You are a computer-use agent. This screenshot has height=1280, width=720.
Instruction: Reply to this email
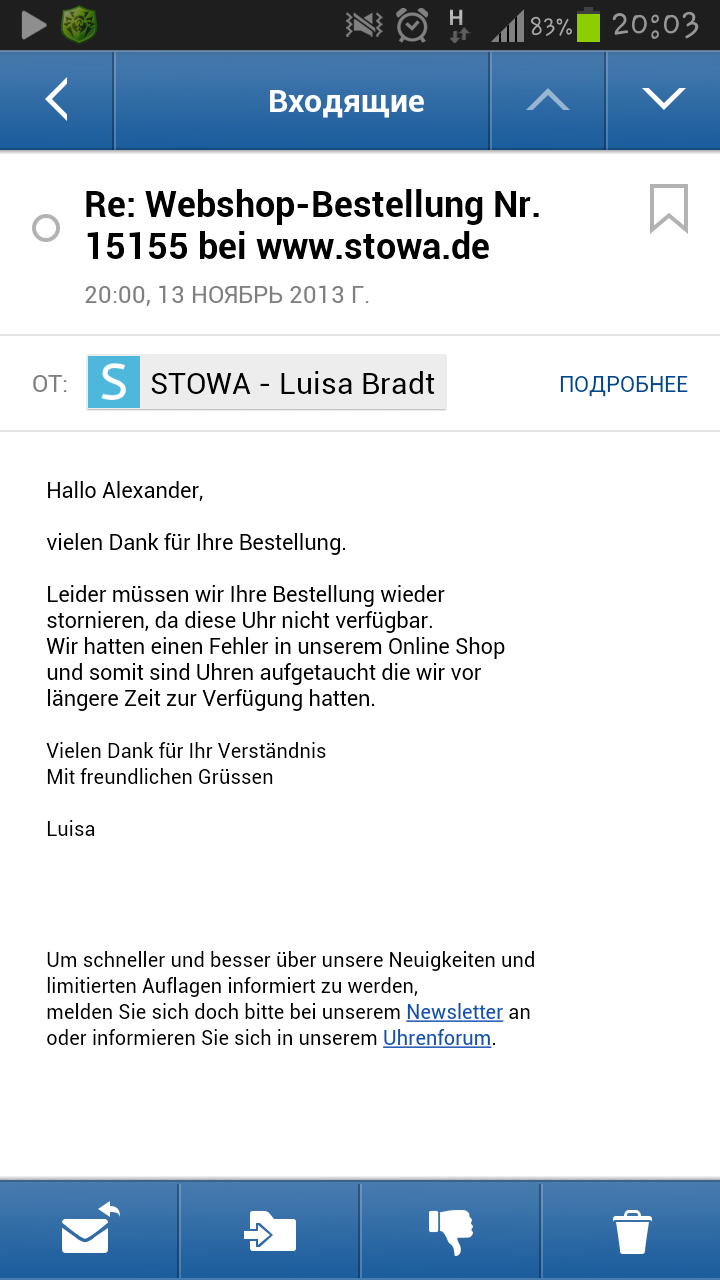click(90, 1231)
